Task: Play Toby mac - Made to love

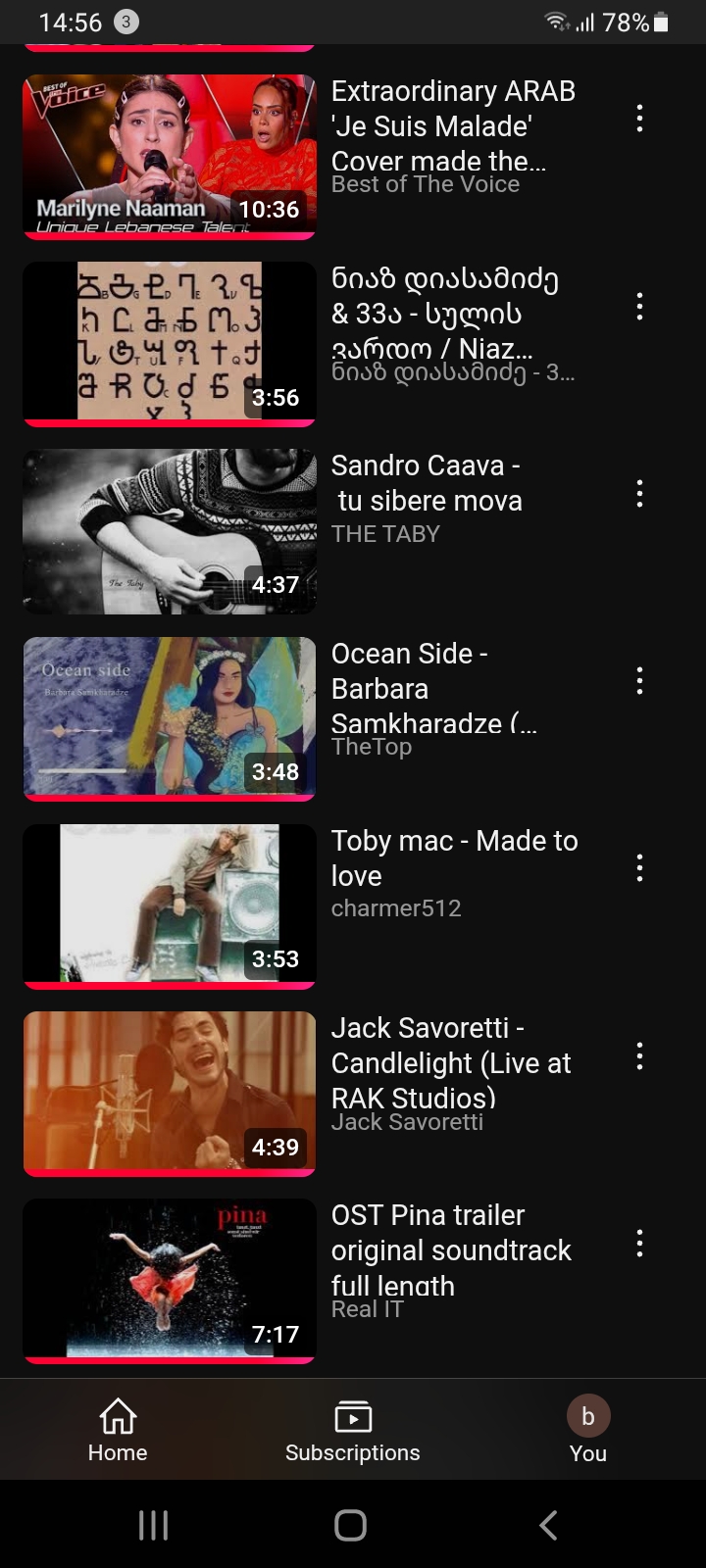Action: coord(170,904)
